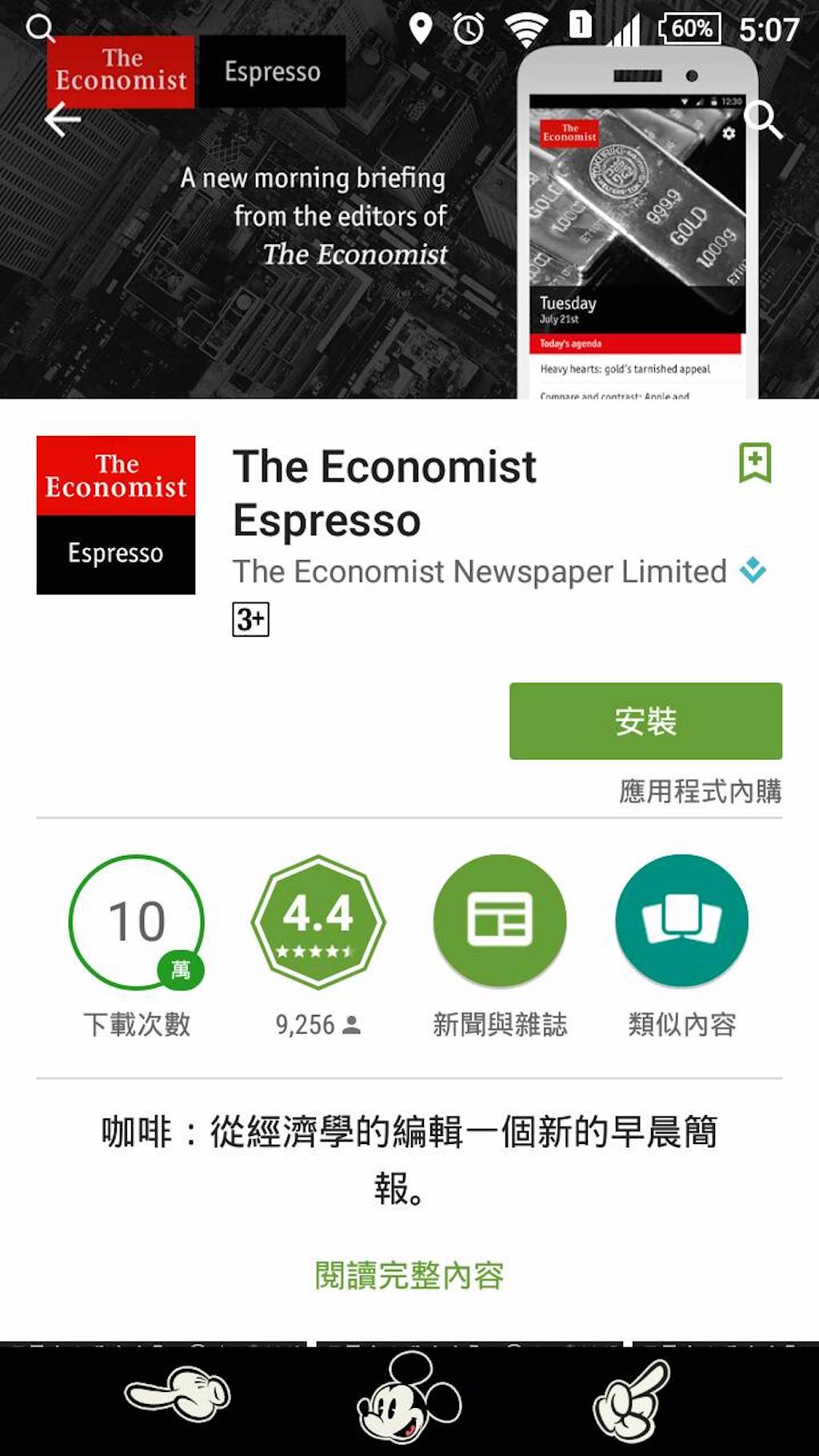Tap the green 安裝 install button

click(x=645, y=721)
